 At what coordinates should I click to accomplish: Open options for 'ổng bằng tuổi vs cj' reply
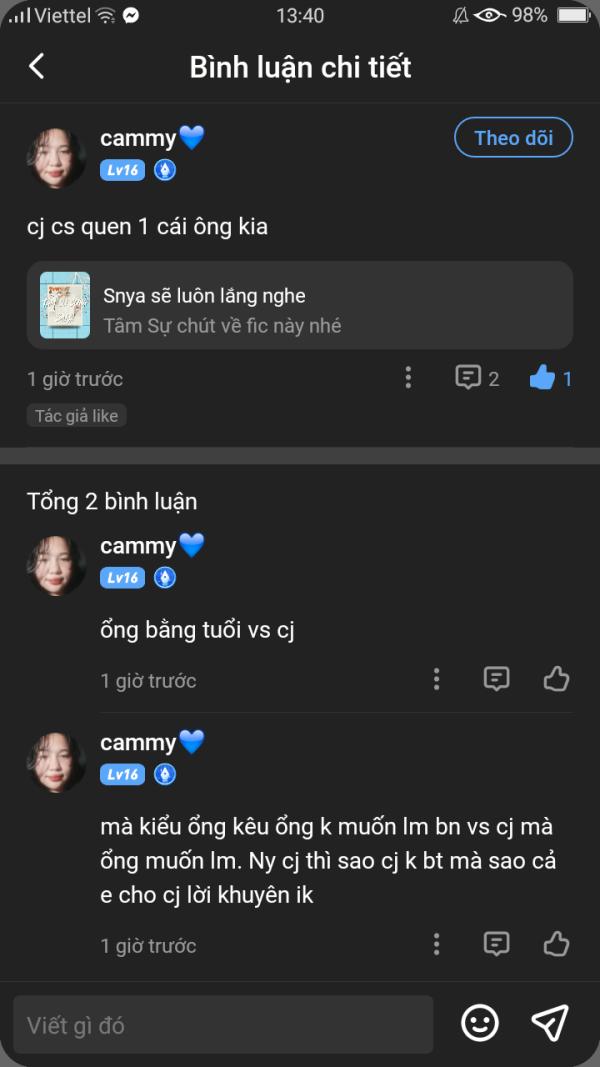[x=436, y=680]
